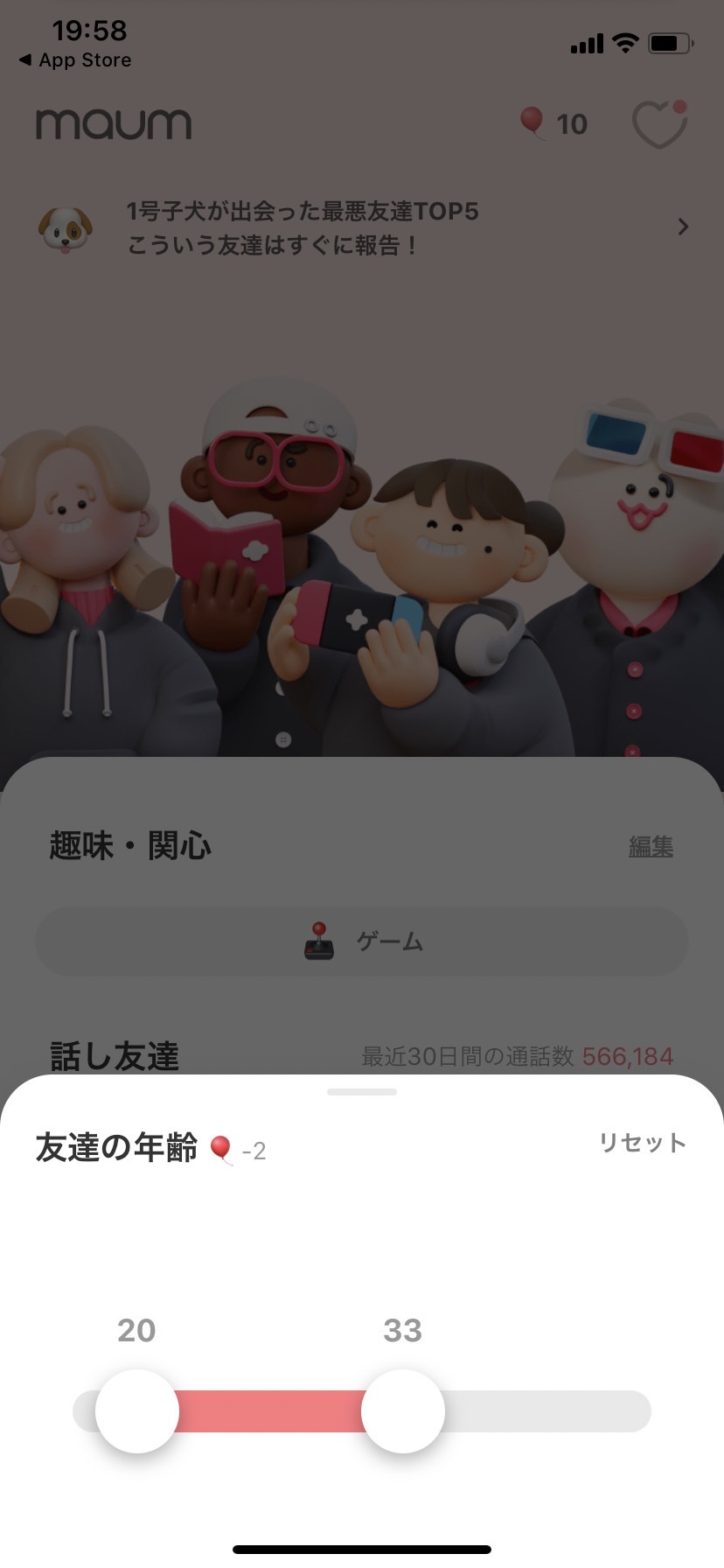The width and height of the screenshot is (724, 1568).
Task: Edit hobbies via the 編集 link
Action: (x=651, y=846)
